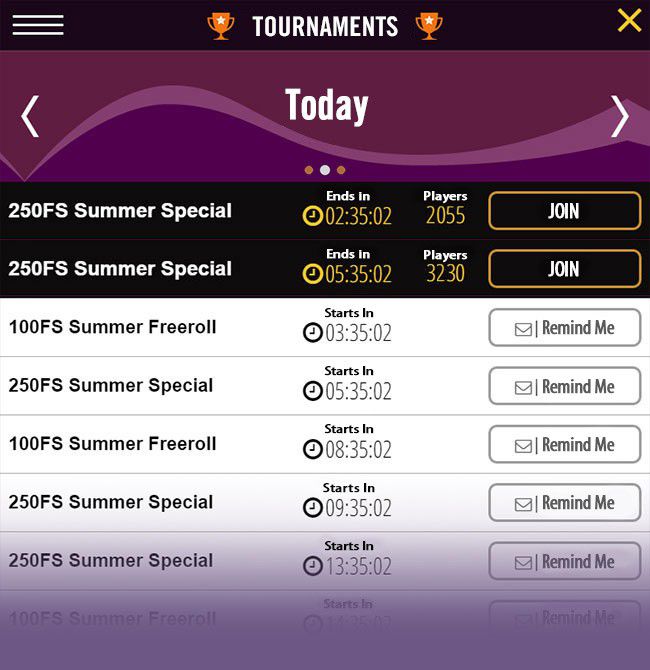This screenshot has height=670, width=650.
Task: Set reminder for Freeroll starting in 08:35:02
Action: coord(564,444)
